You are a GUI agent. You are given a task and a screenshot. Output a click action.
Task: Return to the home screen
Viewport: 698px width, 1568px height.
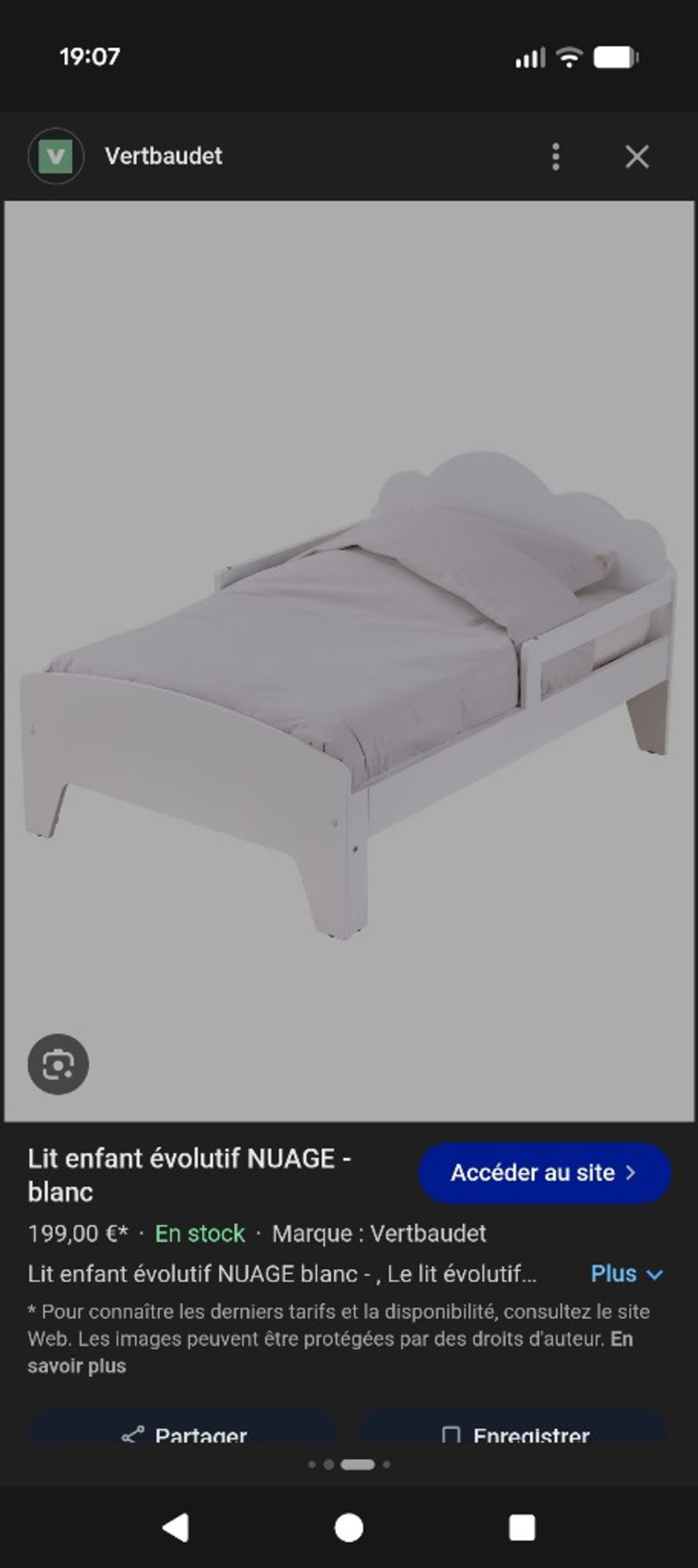click(349, 1528)
